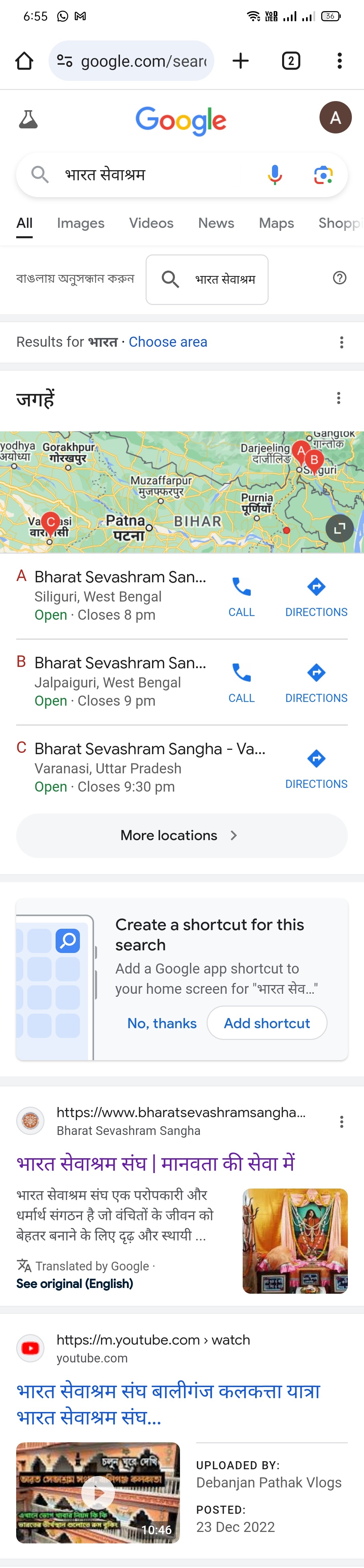This screenshot has height=1568, width=364.
Task: Search by image with Google Lens
Action: (x=323, y=175)
